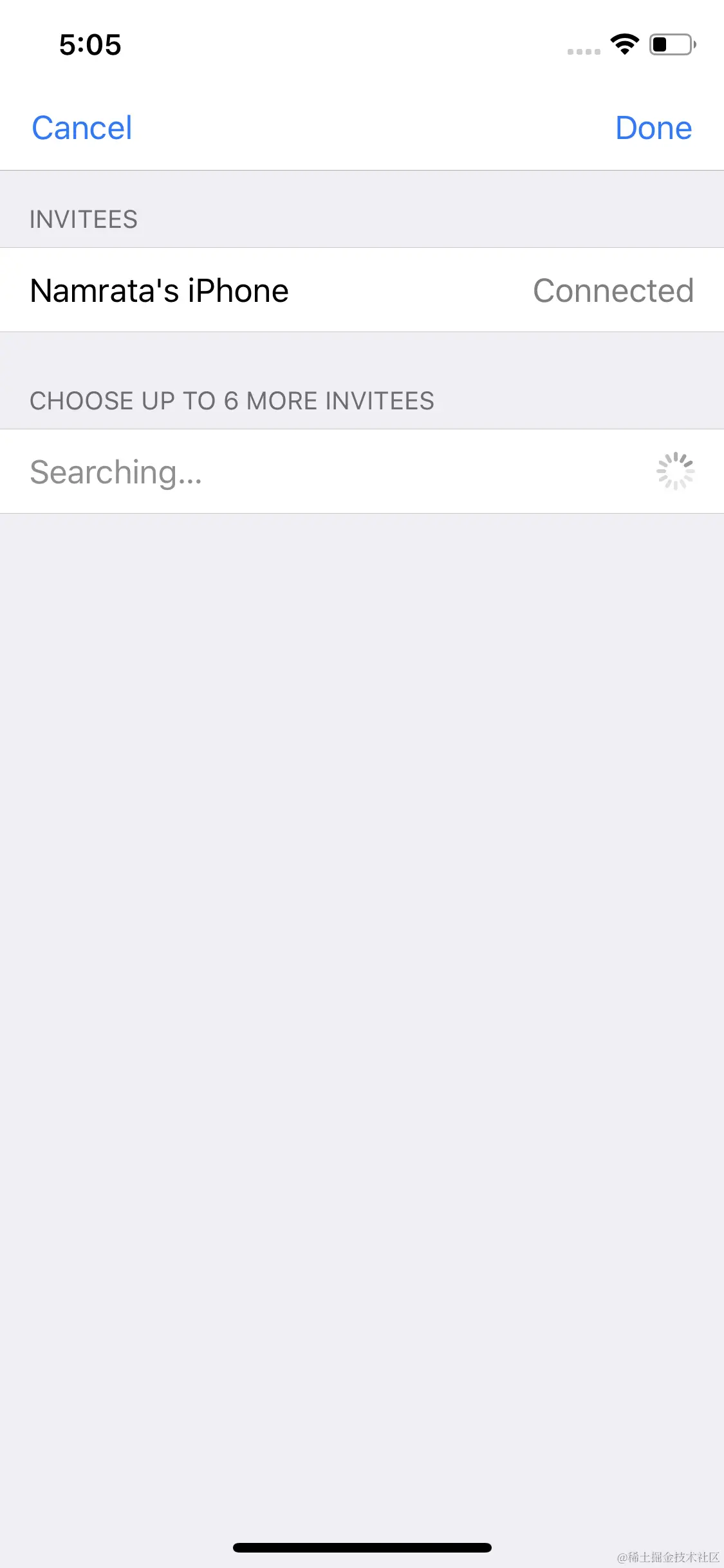The image size is (724, 1568).
Task: Tap Cancel to dismiss invitee browser
Action: (82, 127)
